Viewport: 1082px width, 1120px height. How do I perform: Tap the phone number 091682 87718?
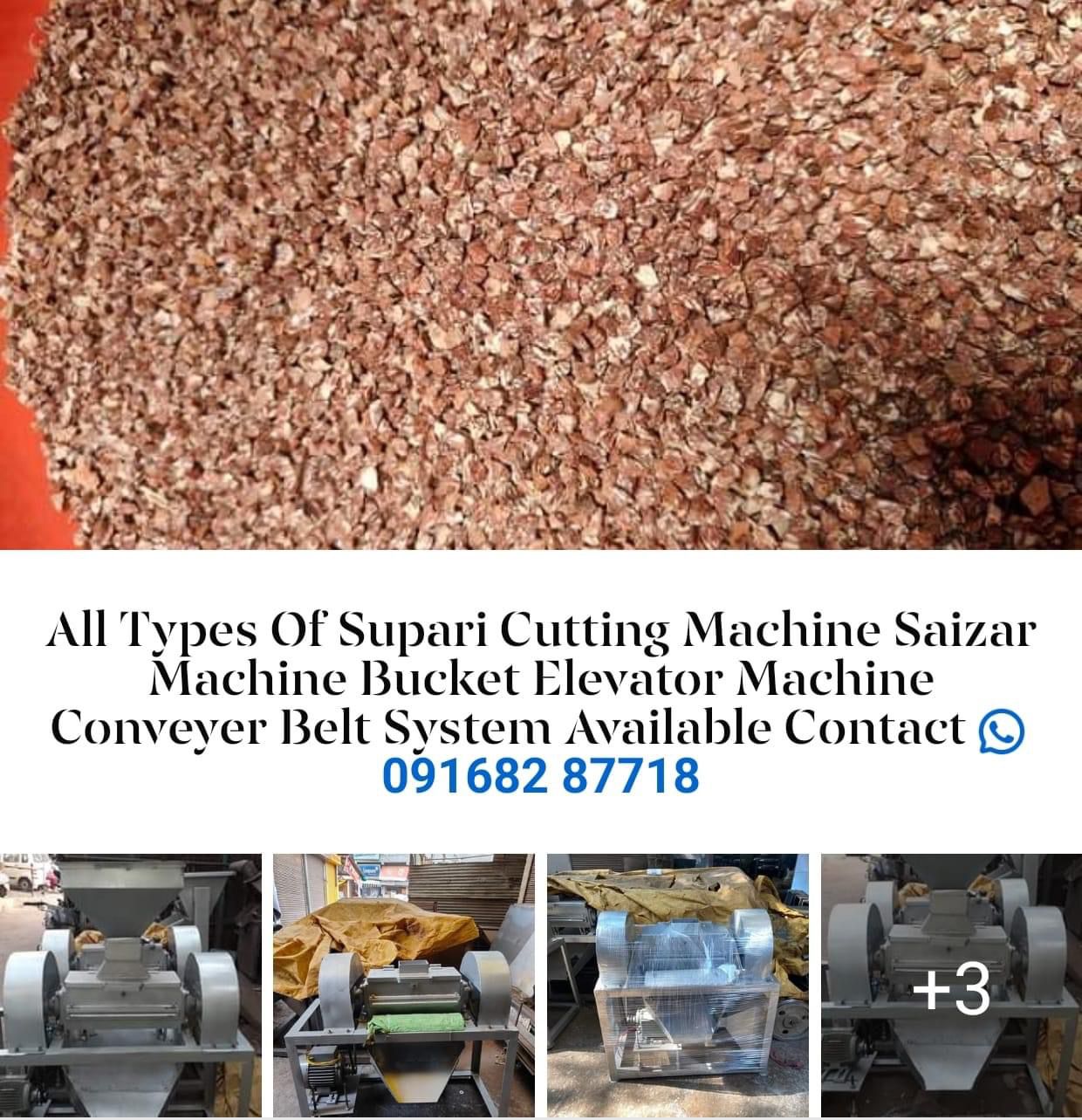point(540,775)
